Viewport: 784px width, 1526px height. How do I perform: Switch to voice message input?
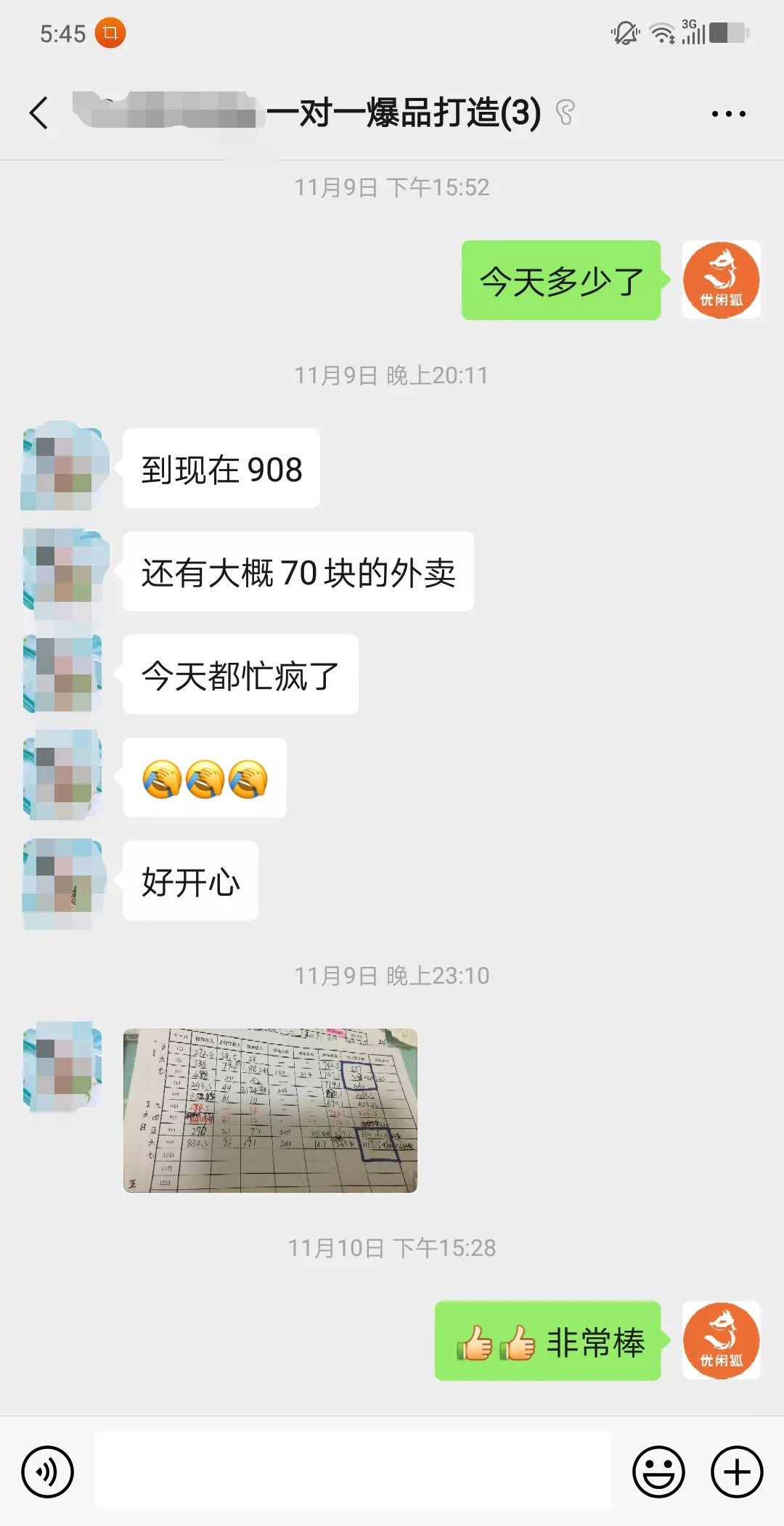click(48, 1472)
